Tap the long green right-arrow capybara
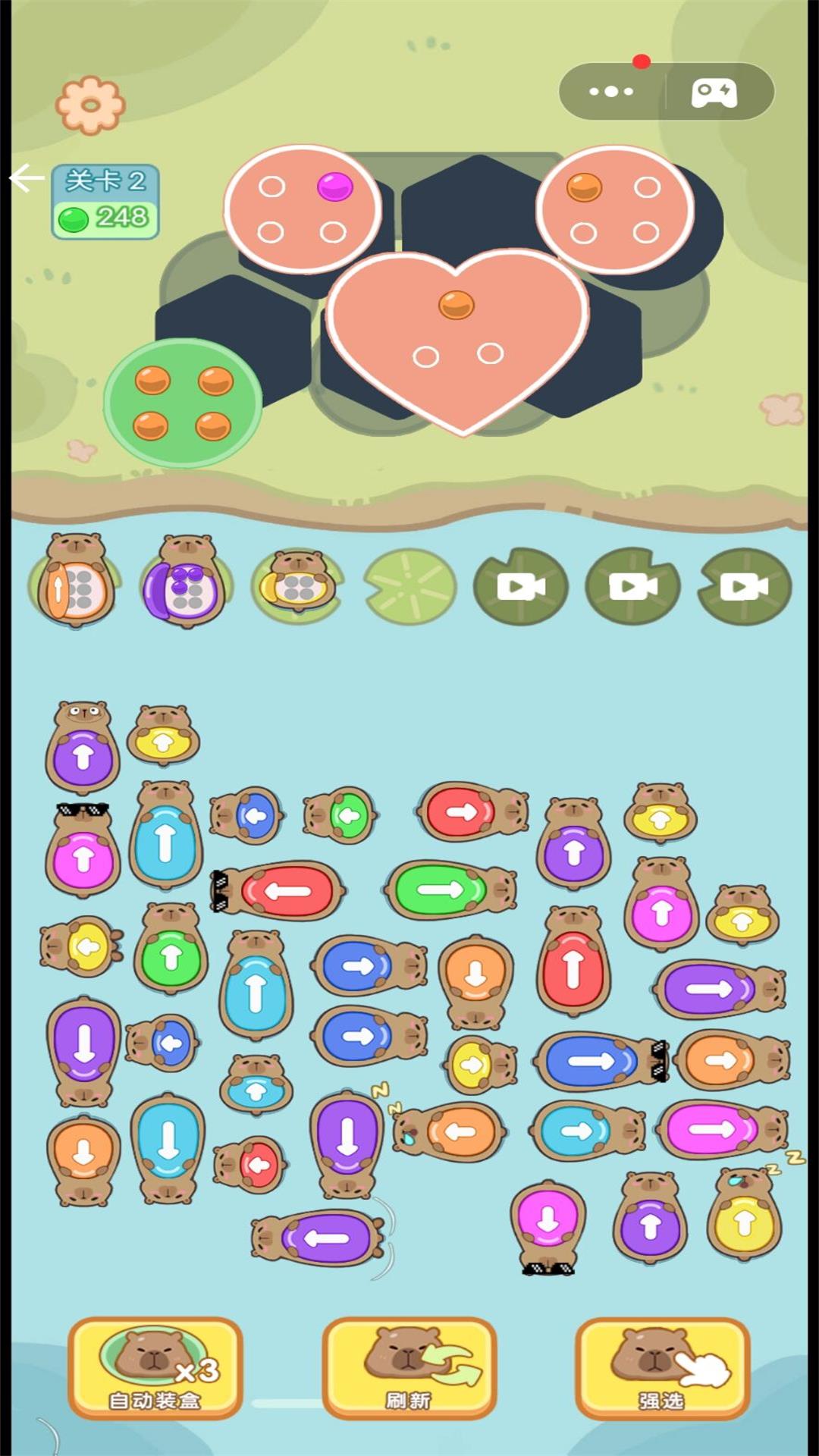 click(451, 889)
